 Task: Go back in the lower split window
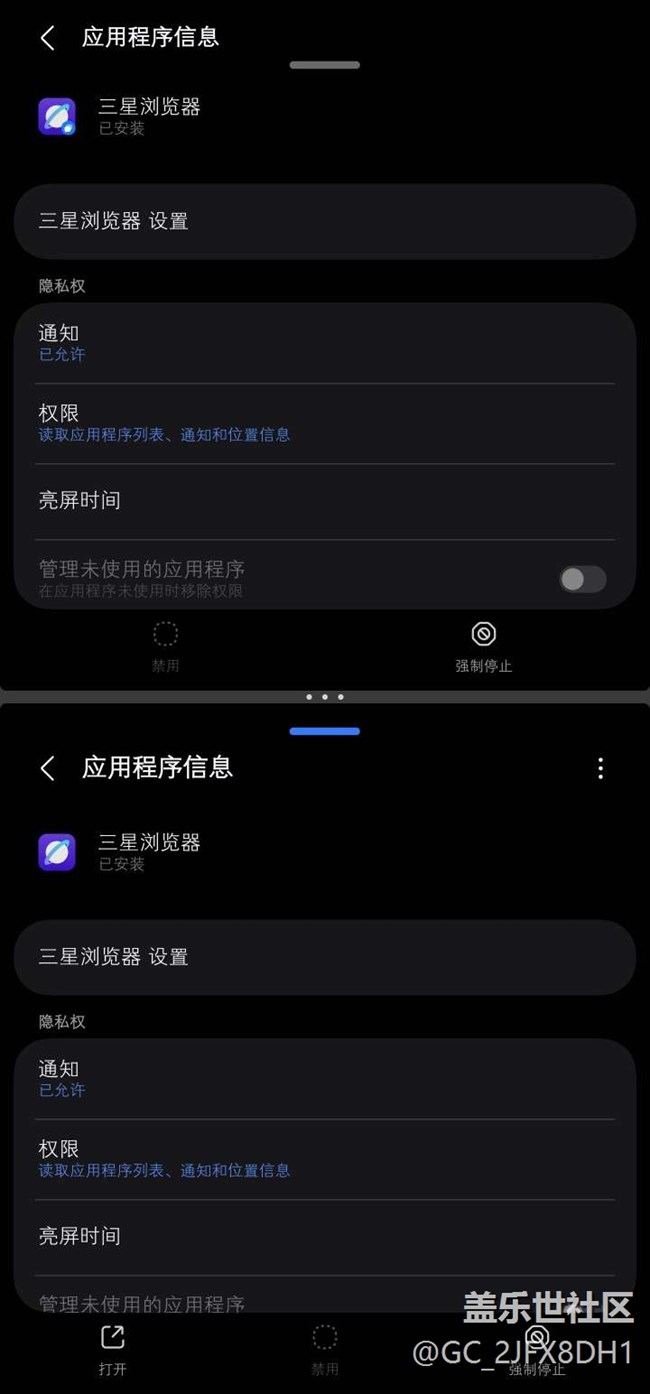coord(47,768)
